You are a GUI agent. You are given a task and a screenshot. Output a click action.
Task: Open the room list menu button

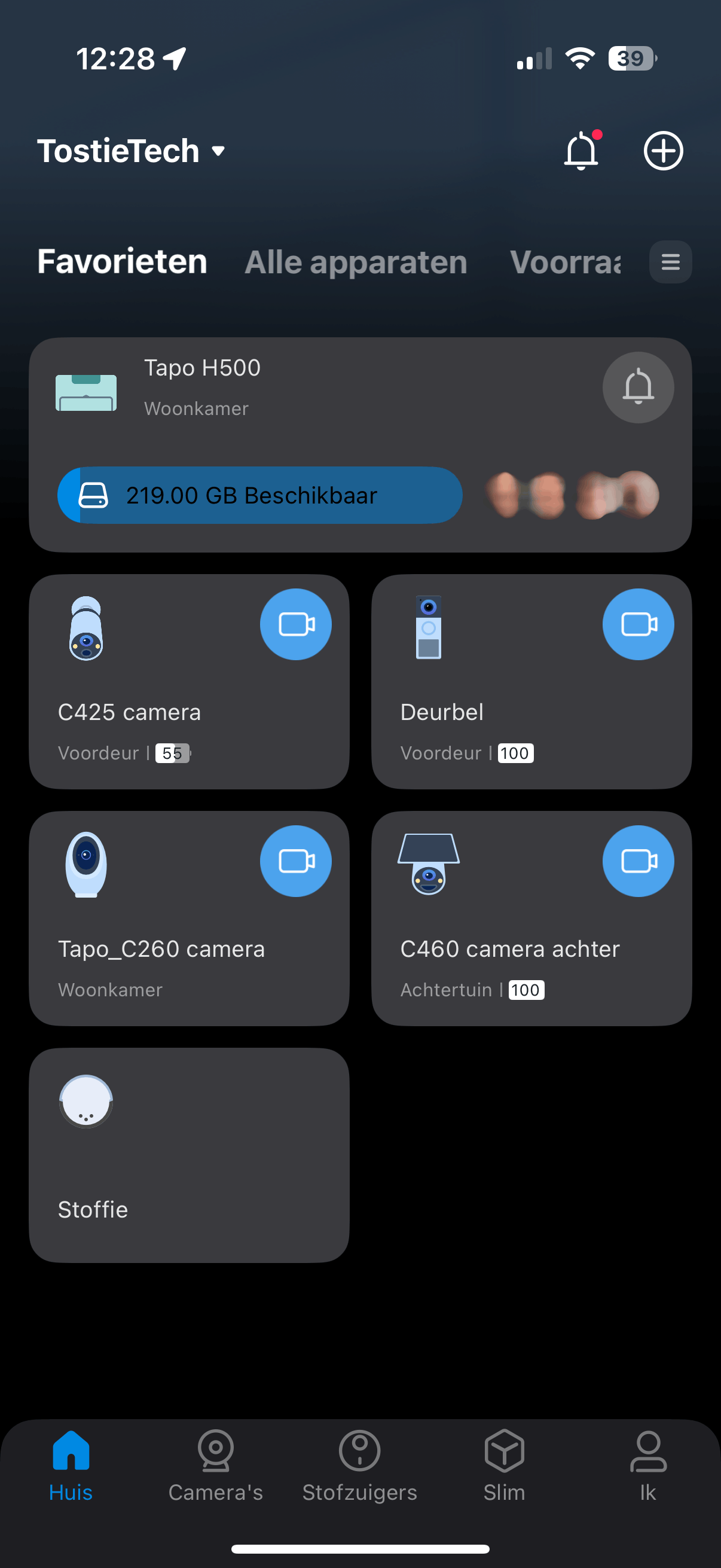tap(670, 263)
